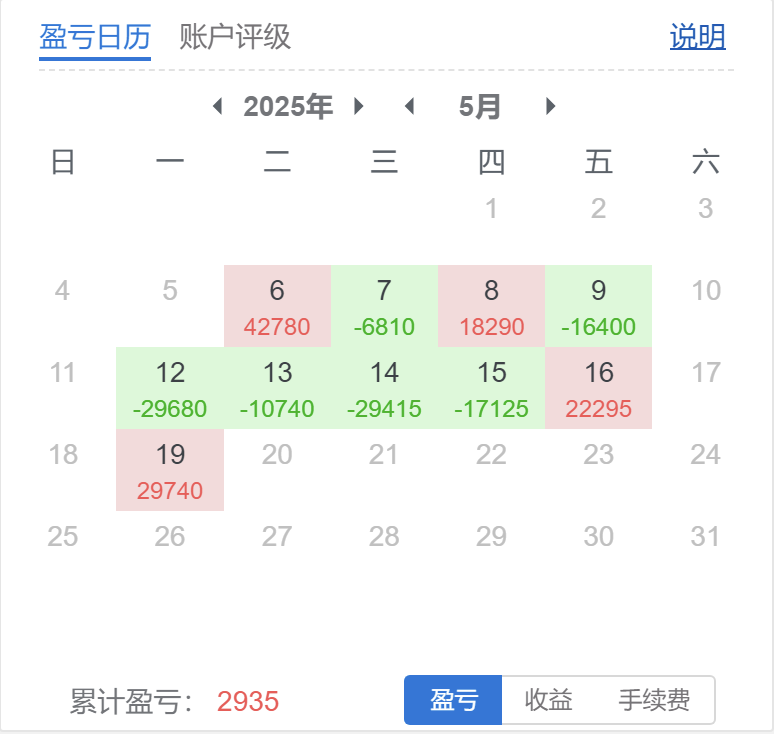
Task: Switch to the 收益 view
Action: pyautogui.click(x=549, y=700)
